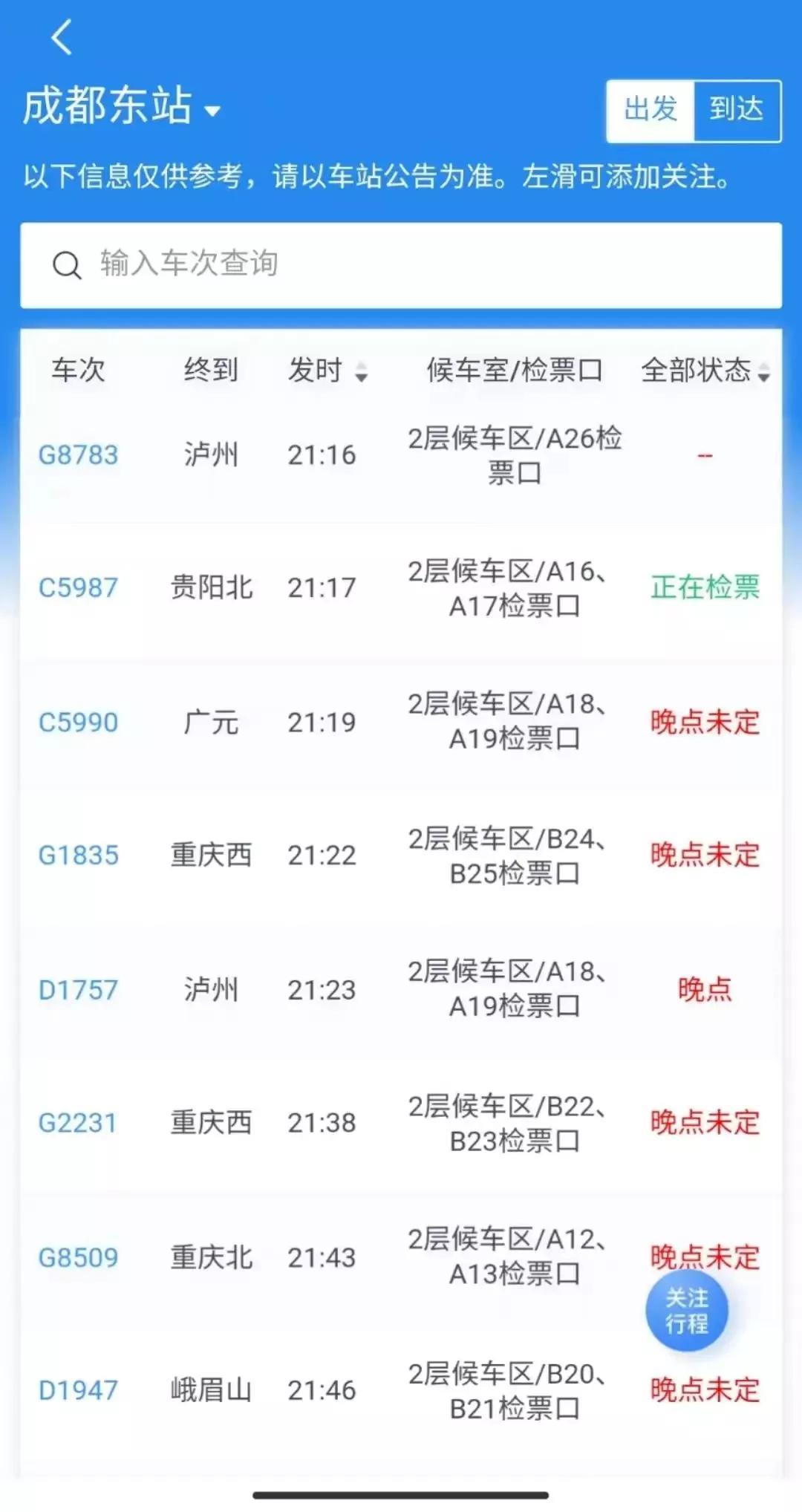Open train G2231 to 重庆西
The image size is (802, 1512).
78,1123
